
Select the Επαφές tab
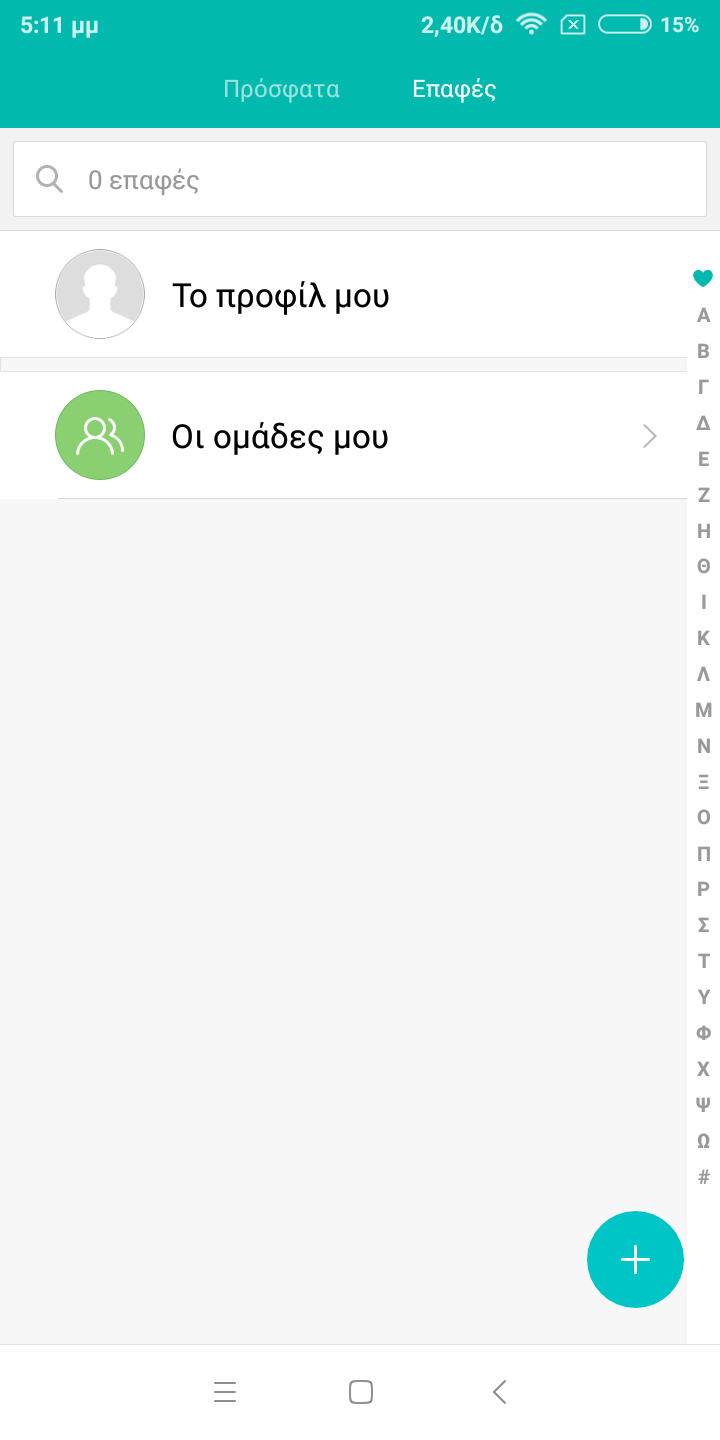pyautogui.click(x=454, y=89)
